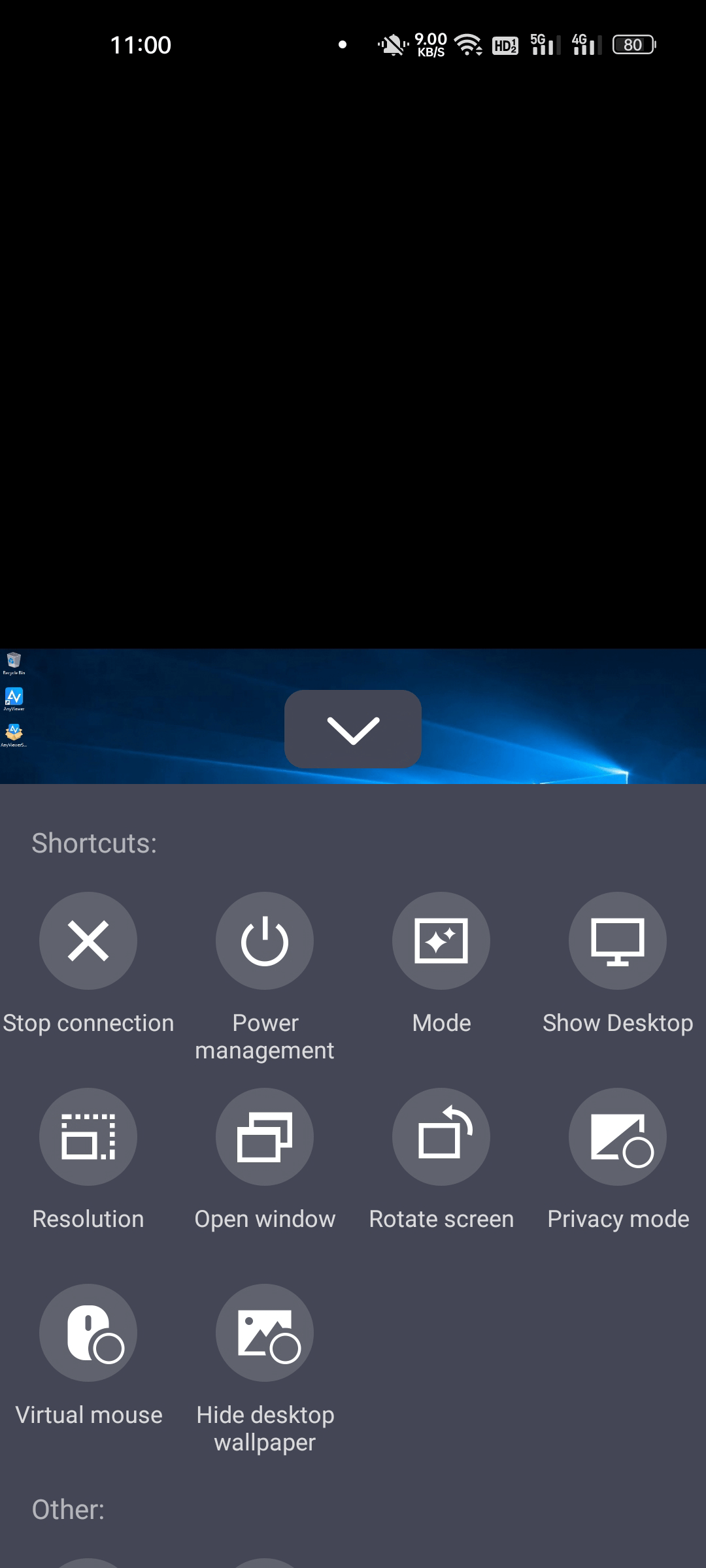Toggle Hide desktop wallpaper
Screen dimensions: 706x1568
[265, 1333]
